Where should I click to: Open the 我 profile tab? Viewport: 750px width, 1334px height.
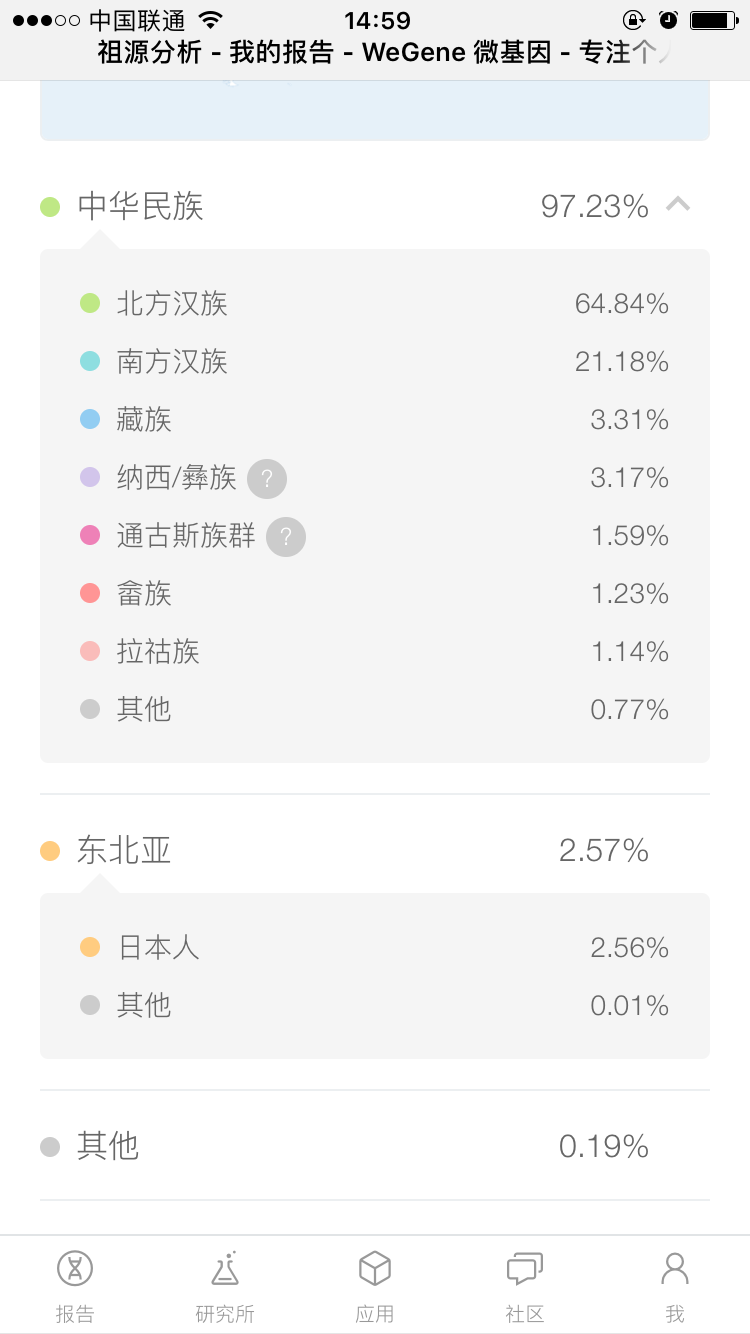tap(675, 1285)
